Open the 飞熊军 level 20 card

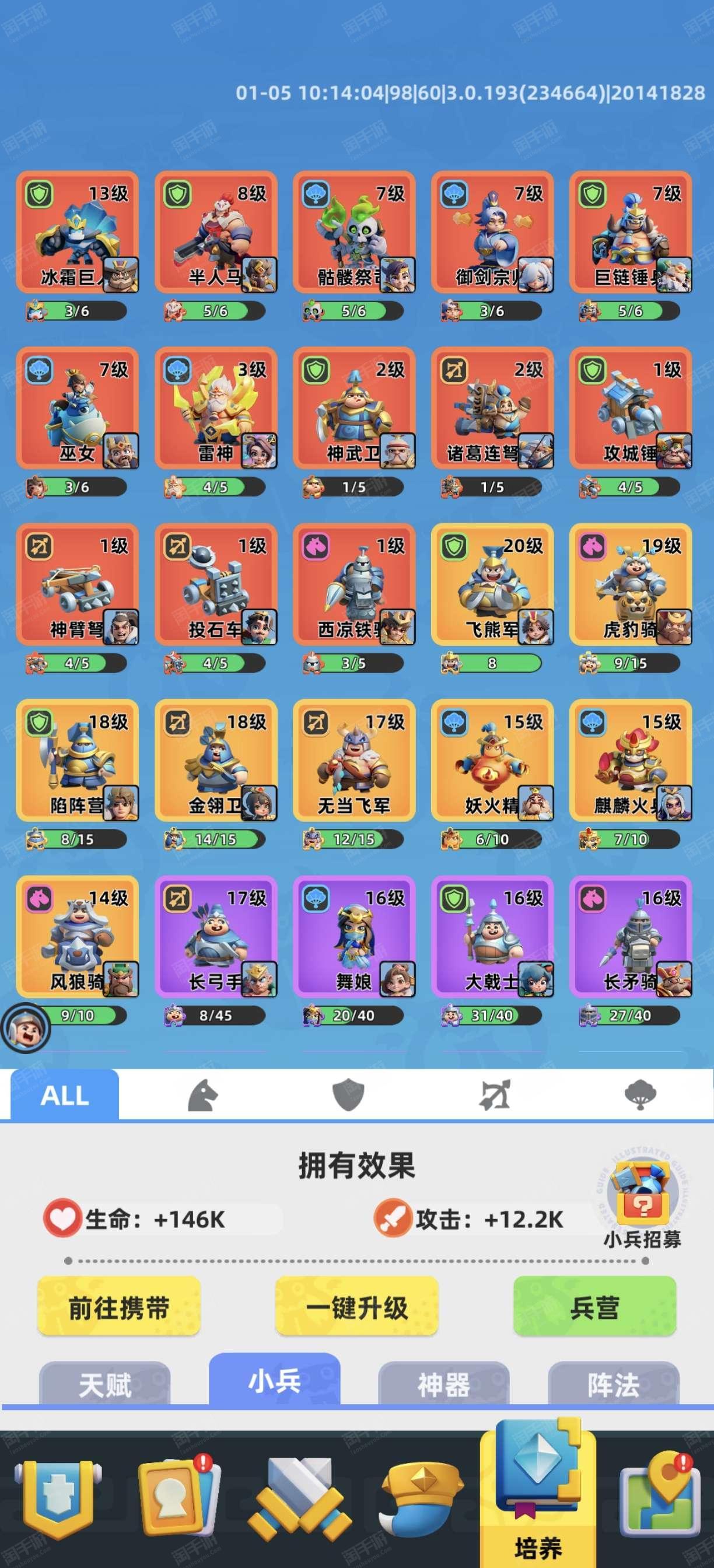click(492, 584)
